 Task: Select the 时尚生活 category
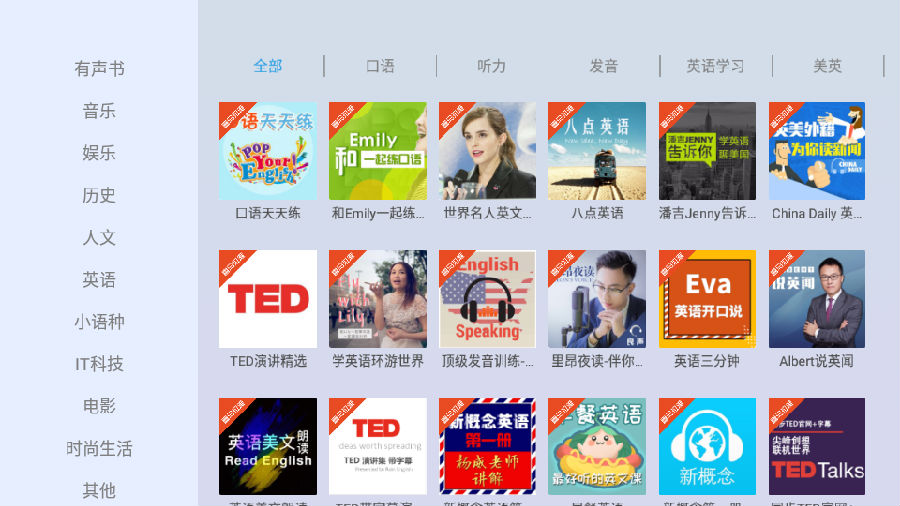coord(99,449)
